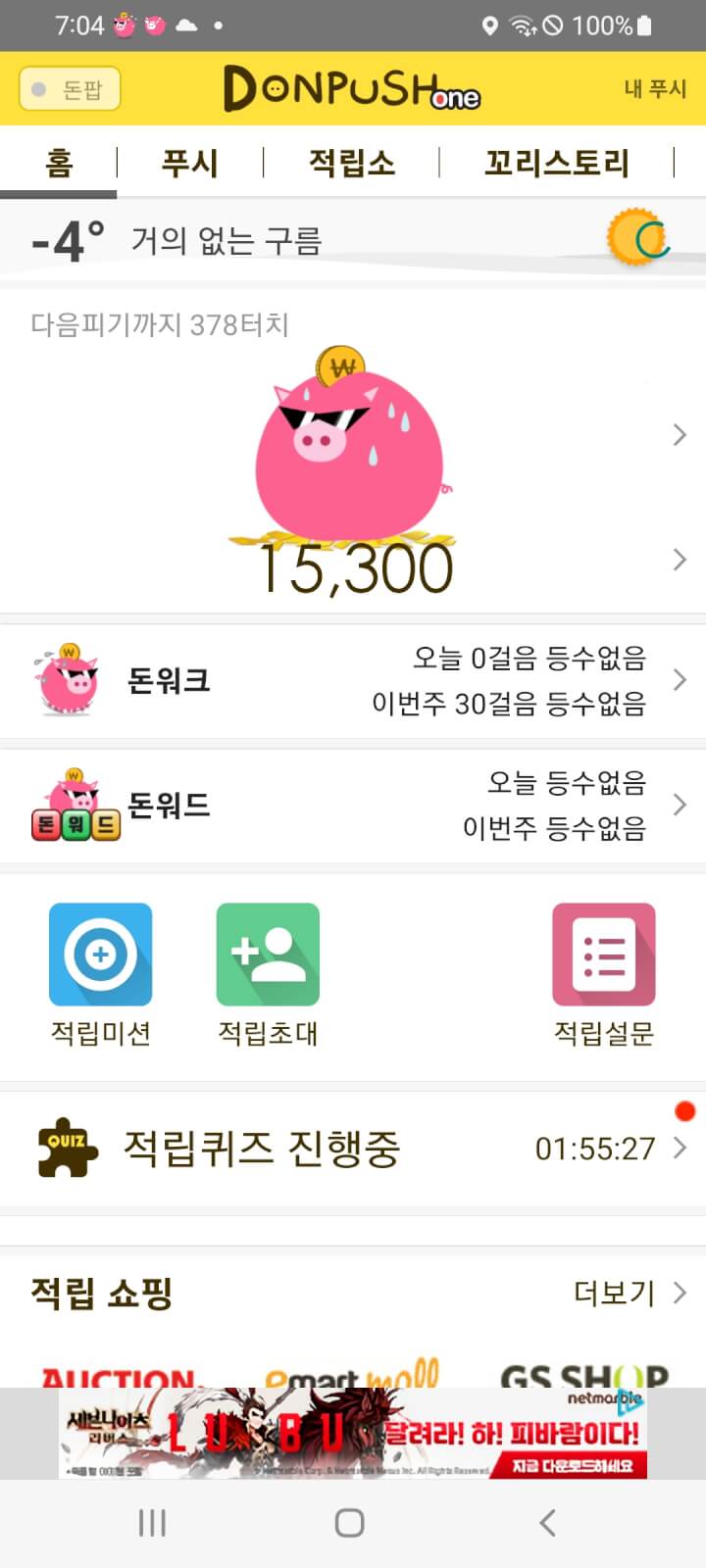Switch to the 푸시 tab
Viewport: 706px width, 1568px height.
coord(189,163)
